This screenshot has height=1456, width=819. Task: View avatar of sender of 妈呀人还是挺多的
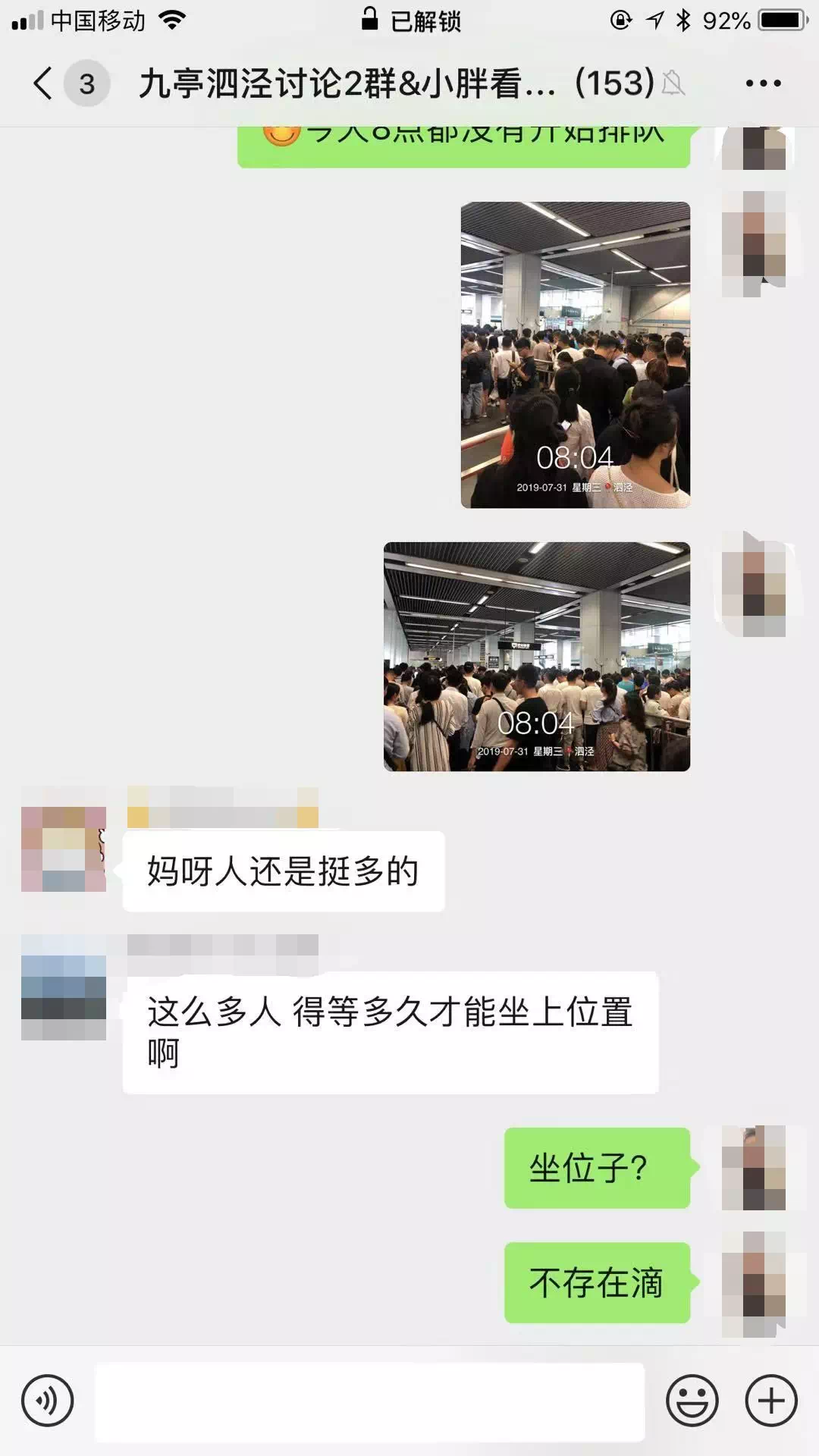(64, 849)
